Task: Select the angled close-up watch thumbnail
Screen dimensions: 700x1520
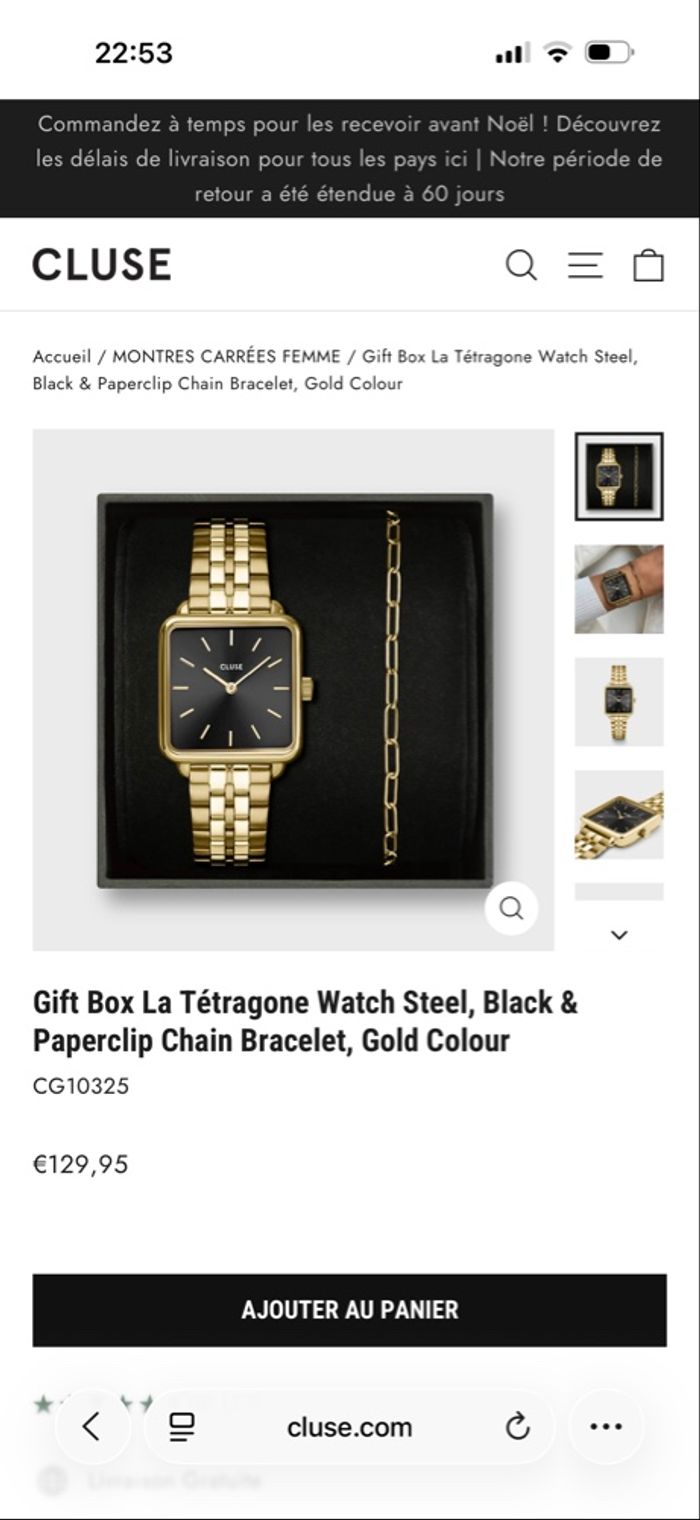Action: (618, 814)
